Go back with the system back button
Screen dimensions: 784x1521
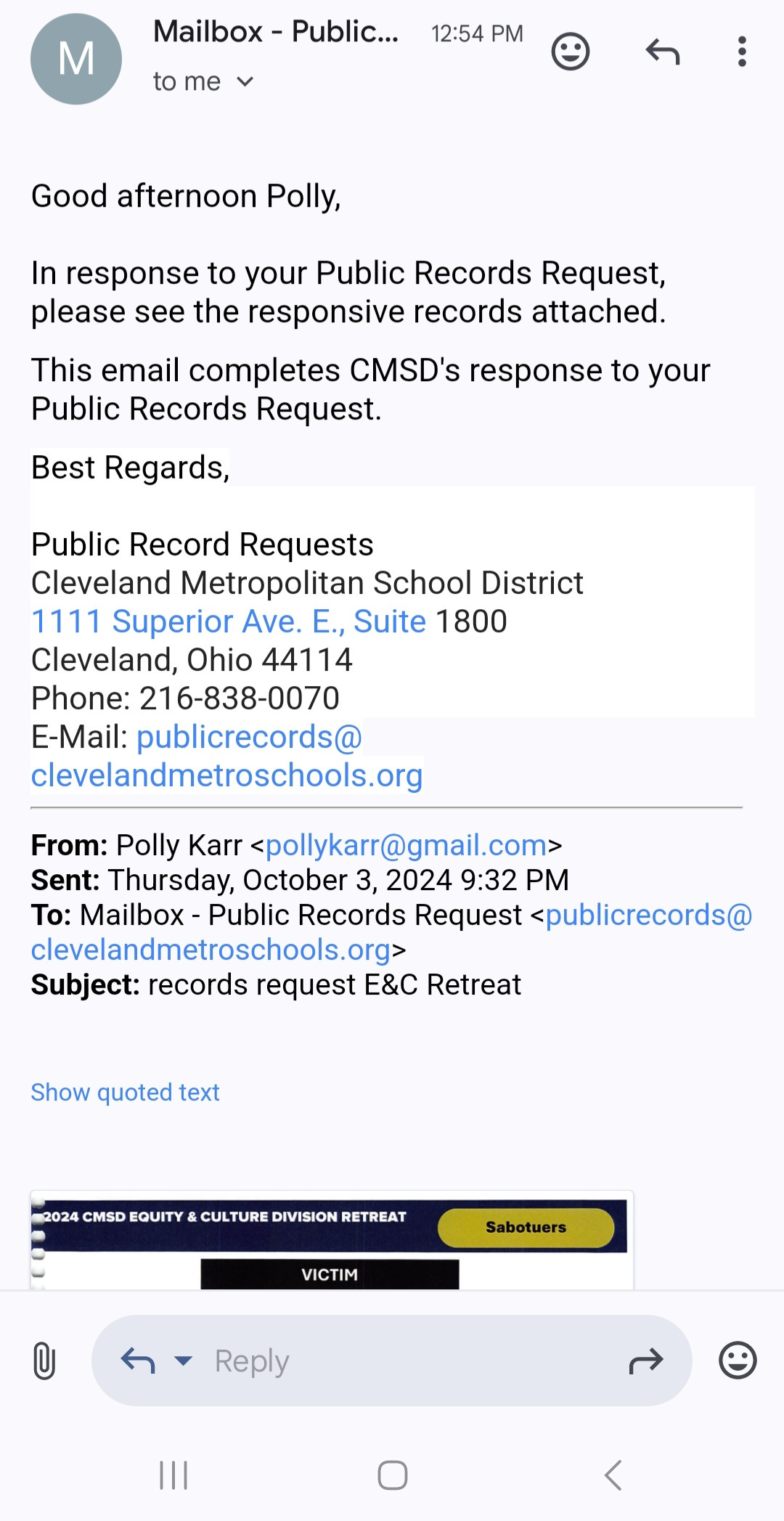[x=613, y=1475]
